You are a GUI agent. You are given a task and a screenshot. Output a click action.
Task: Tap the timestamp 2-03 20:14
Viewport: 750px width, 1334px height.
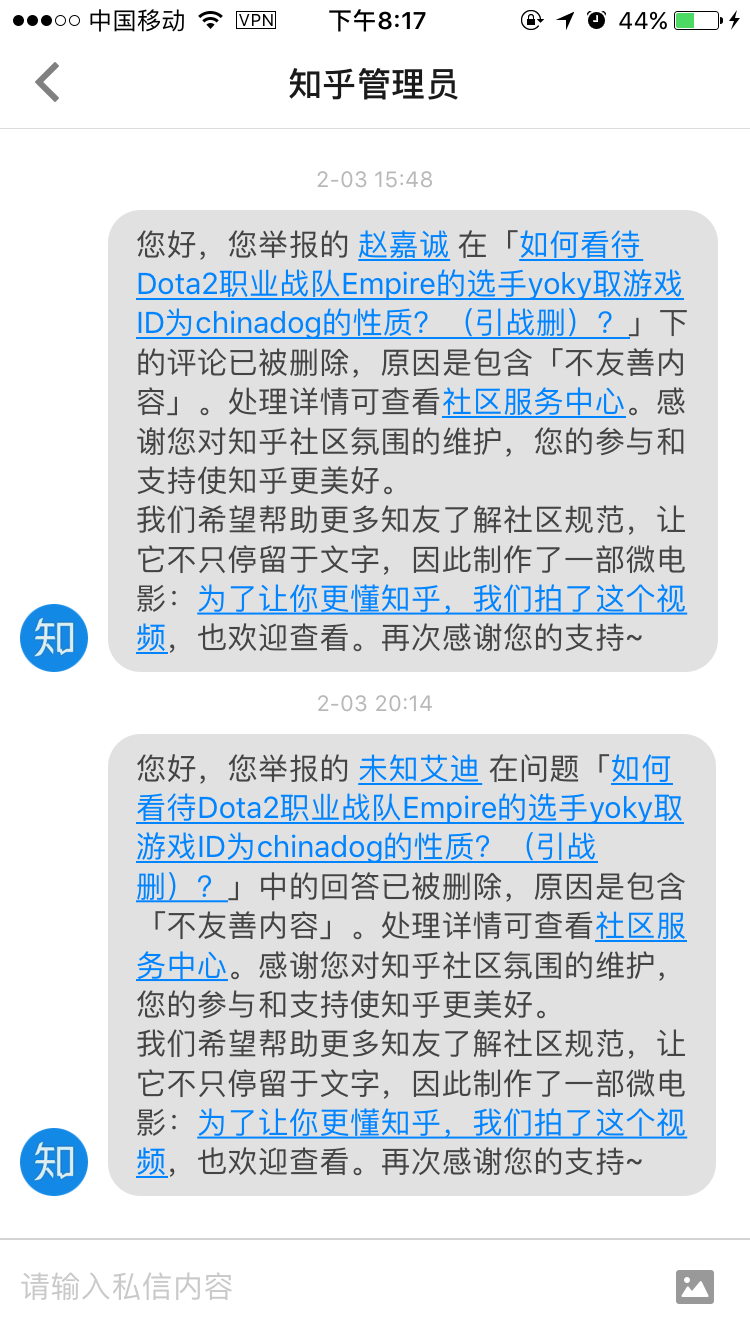[x=374, y=703]
